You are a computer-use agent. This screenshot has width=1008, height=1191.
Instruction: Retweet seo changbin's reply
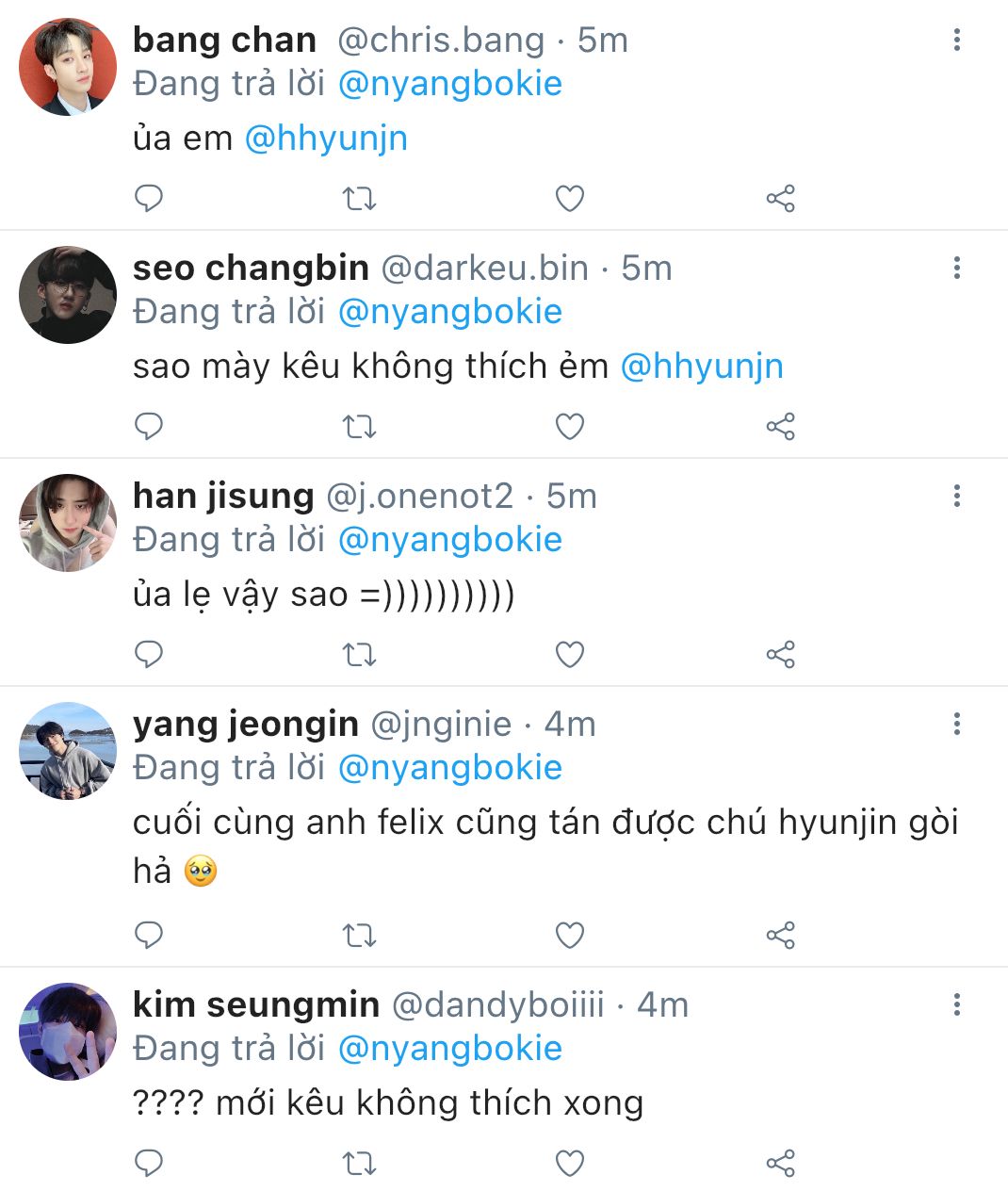359,427
